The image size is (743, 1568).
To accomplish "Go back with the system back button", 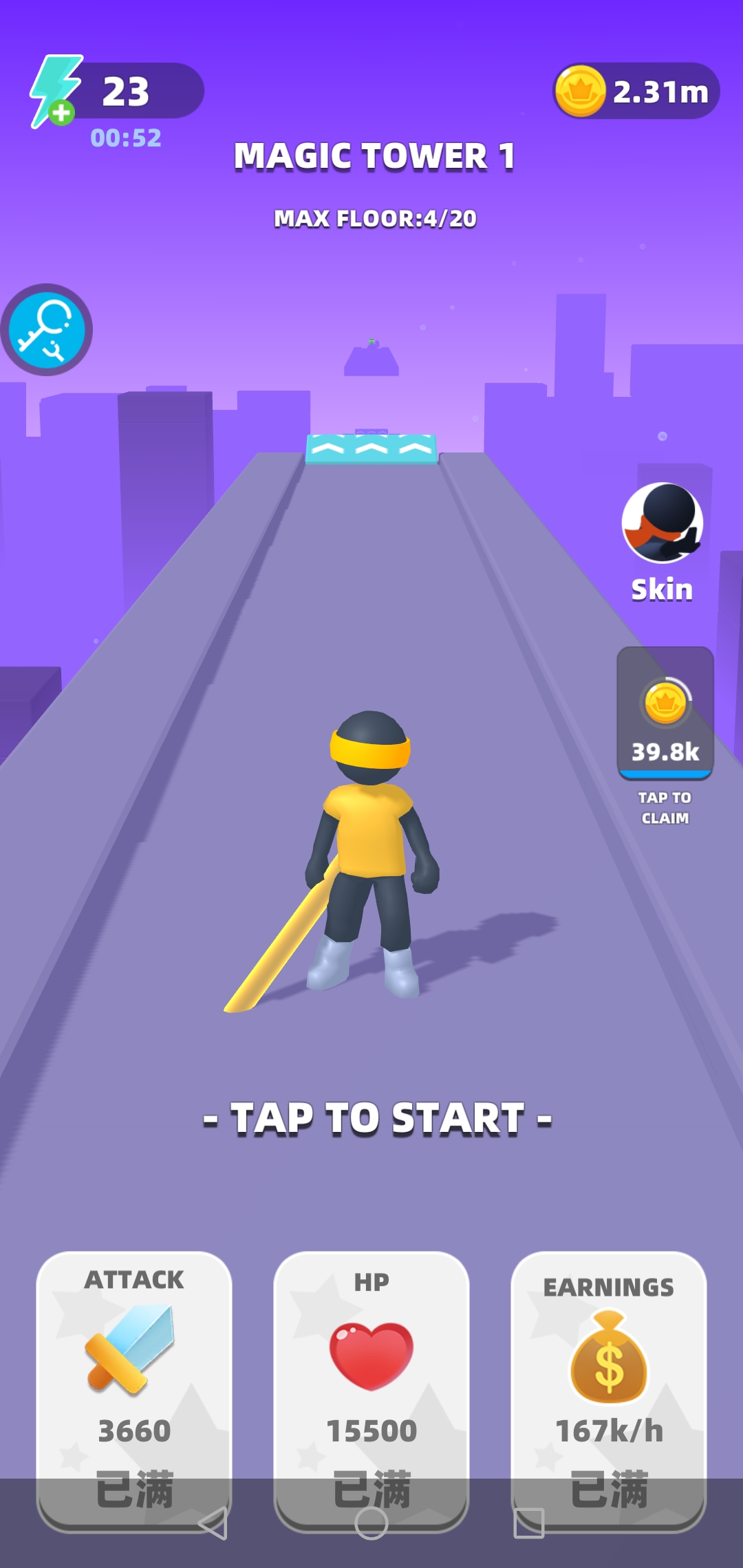I will tap(213, 1523).
